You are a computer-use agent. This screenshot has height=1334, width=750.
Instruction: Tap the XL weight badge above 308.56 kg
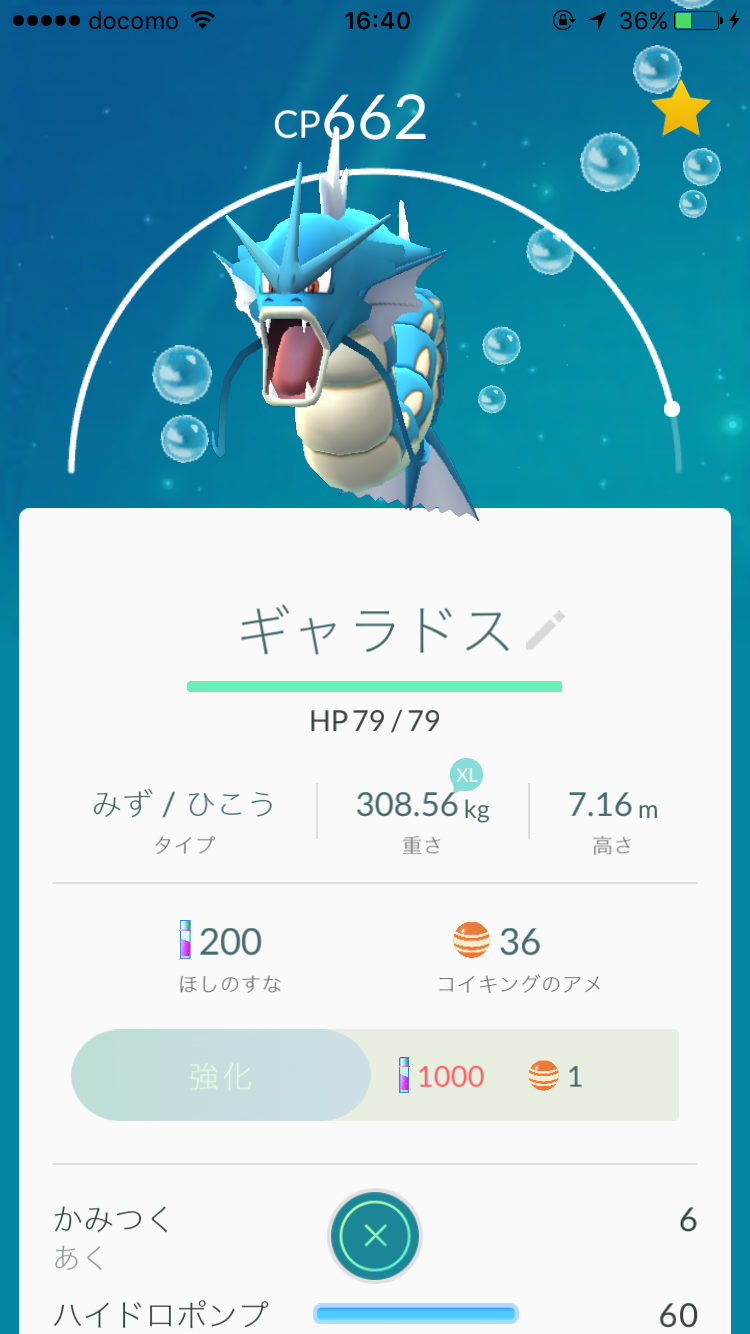click(x=465, y=774)
